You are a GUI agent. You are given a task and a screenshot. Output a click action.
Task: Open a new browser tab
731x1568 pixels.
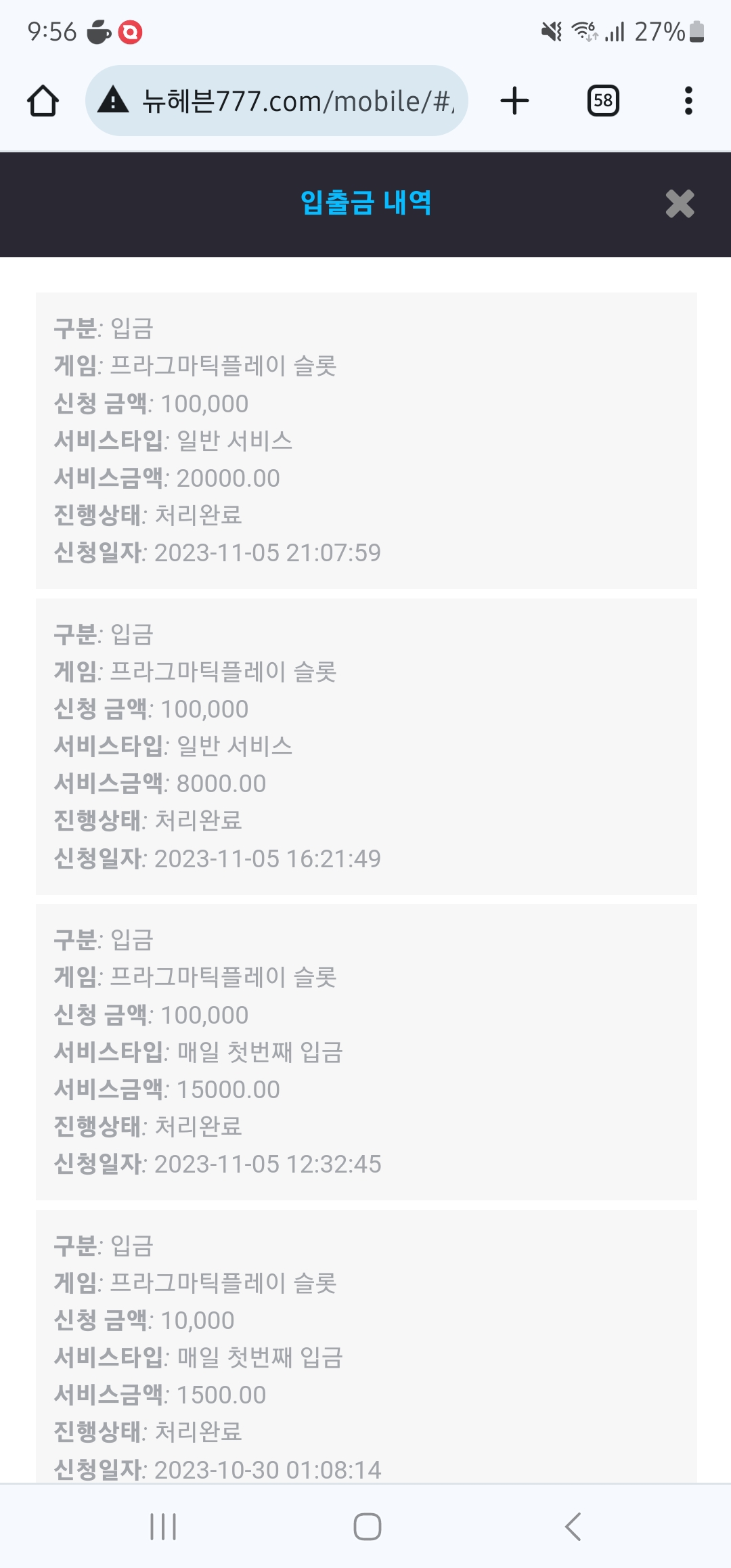[x=514, y=101]
